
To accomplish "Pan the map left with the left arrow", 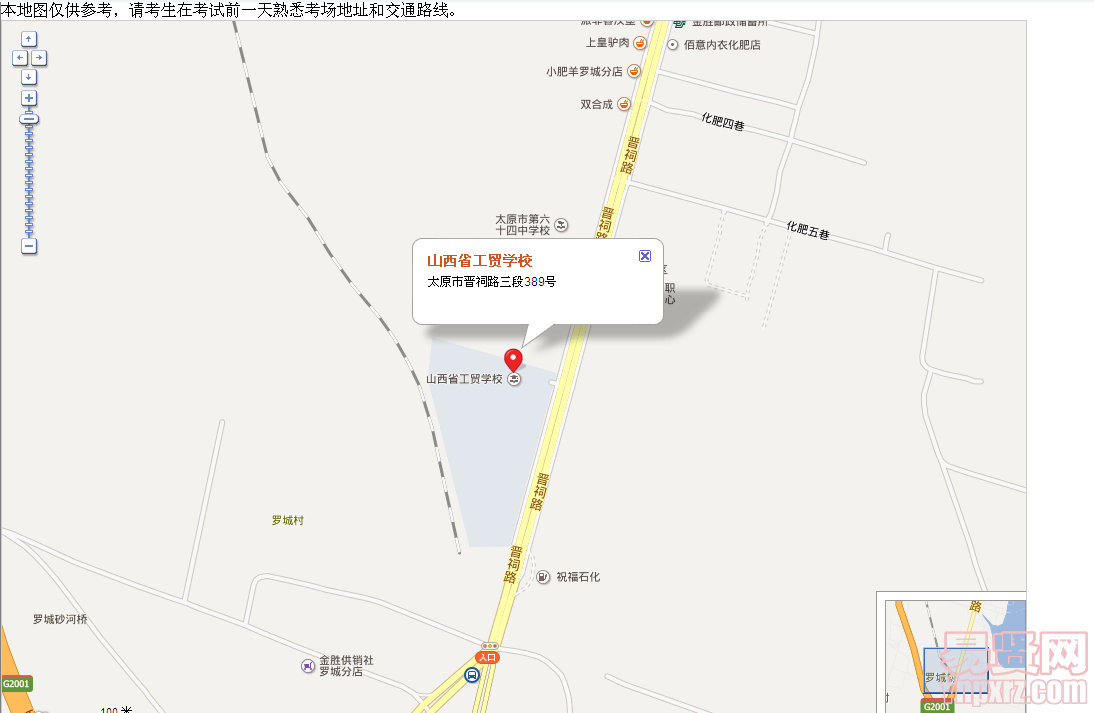I will [x=19, y=58].
